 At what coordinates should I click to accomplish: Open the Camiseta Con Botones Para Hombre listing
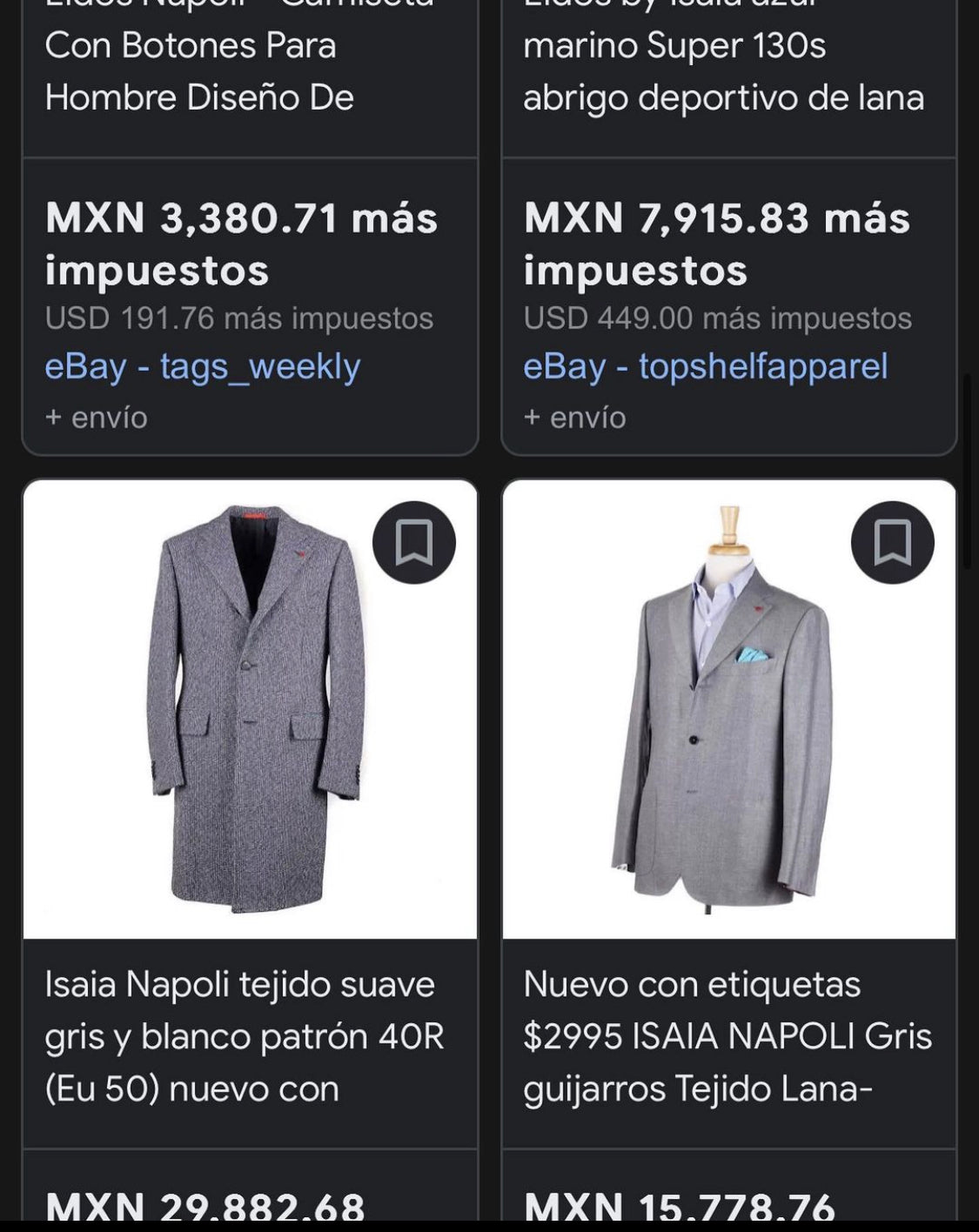pos(199,71)
